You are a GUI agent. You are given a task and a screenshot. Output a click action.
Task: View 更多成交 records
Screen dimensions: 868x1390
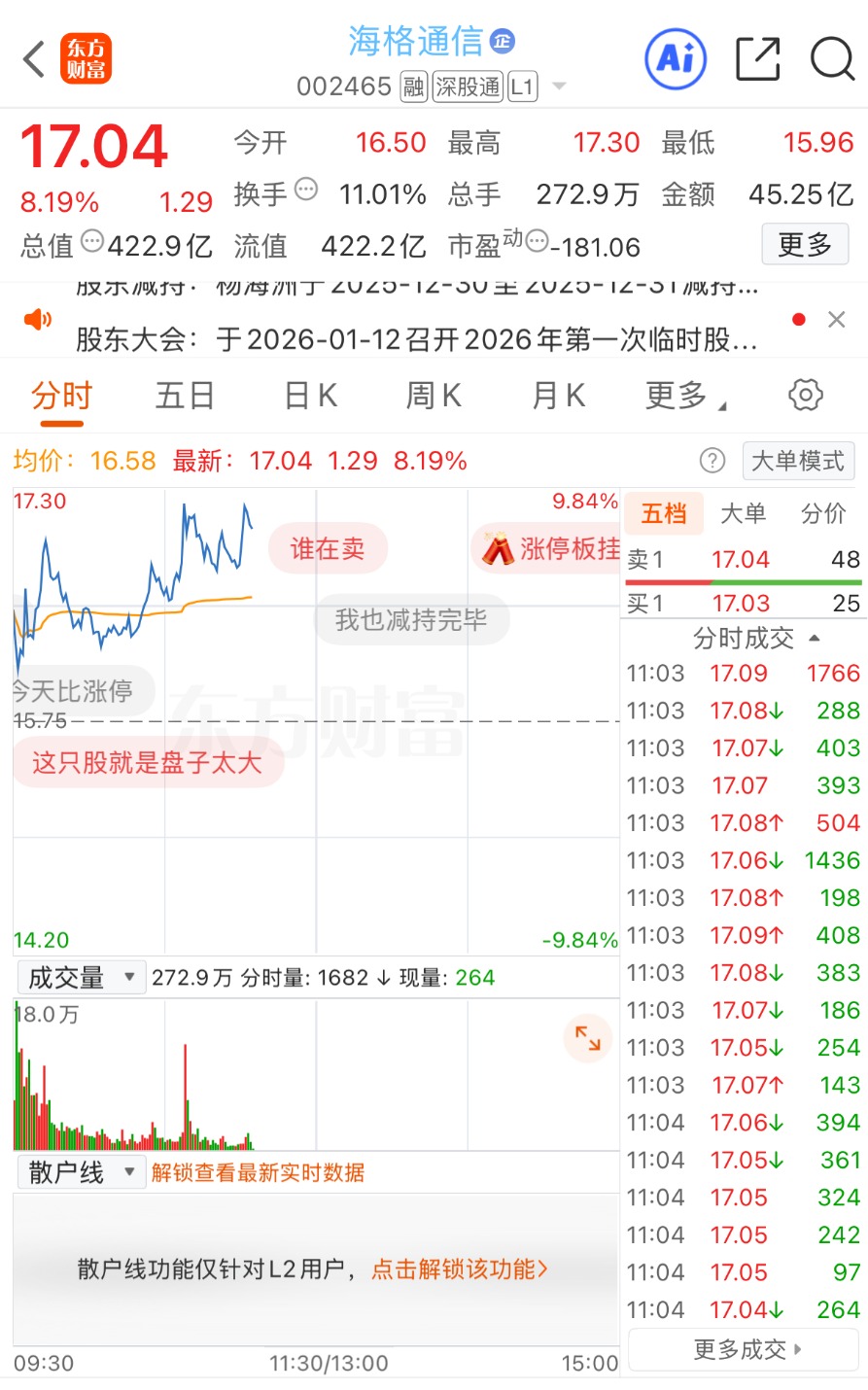(746, 1349)
